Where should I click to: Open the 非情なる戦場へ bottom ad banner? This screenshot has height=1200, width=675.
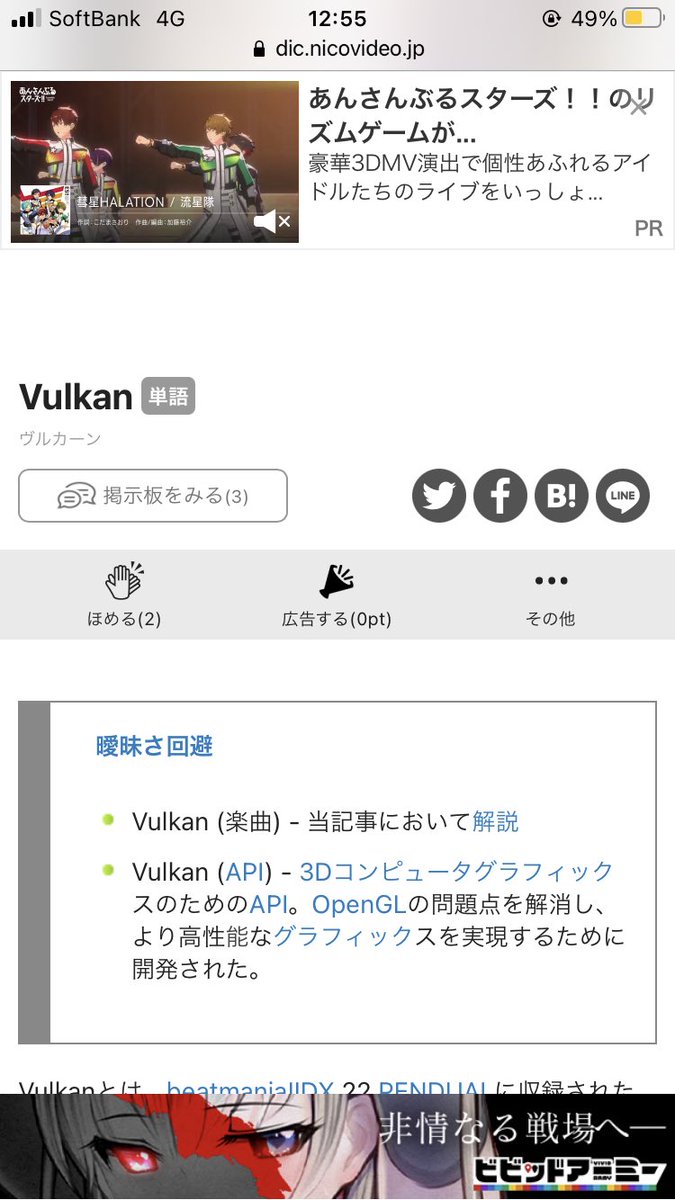pos(337,1147)
